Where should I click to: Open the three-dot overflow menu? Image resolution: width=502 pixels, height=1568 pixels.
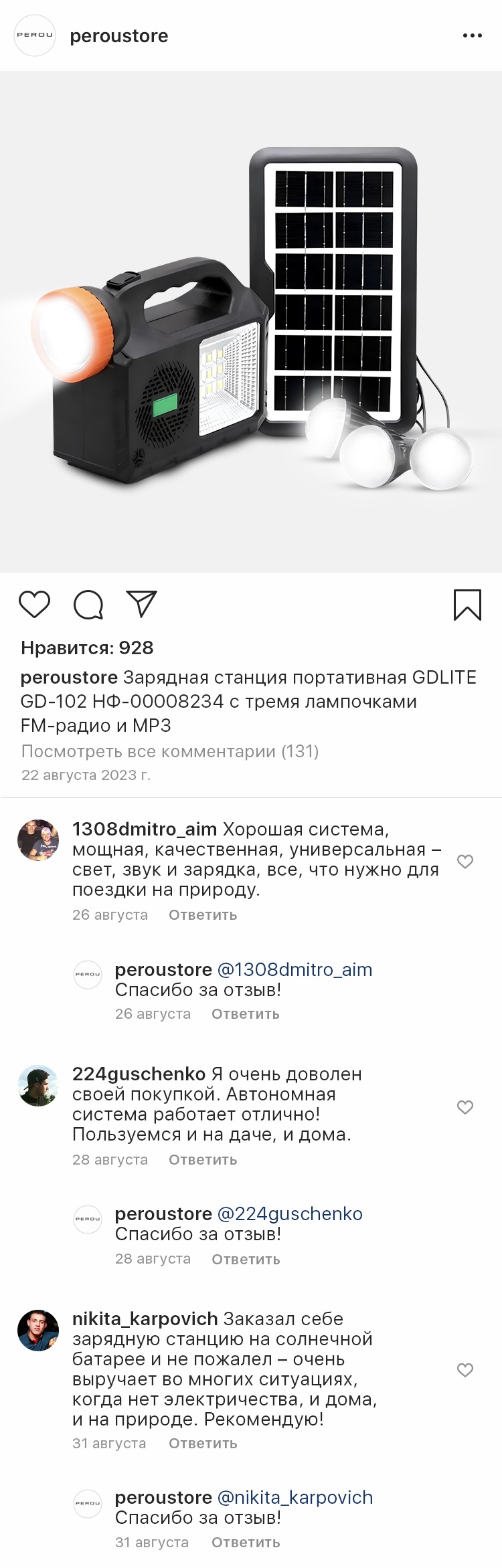point(472,35)
